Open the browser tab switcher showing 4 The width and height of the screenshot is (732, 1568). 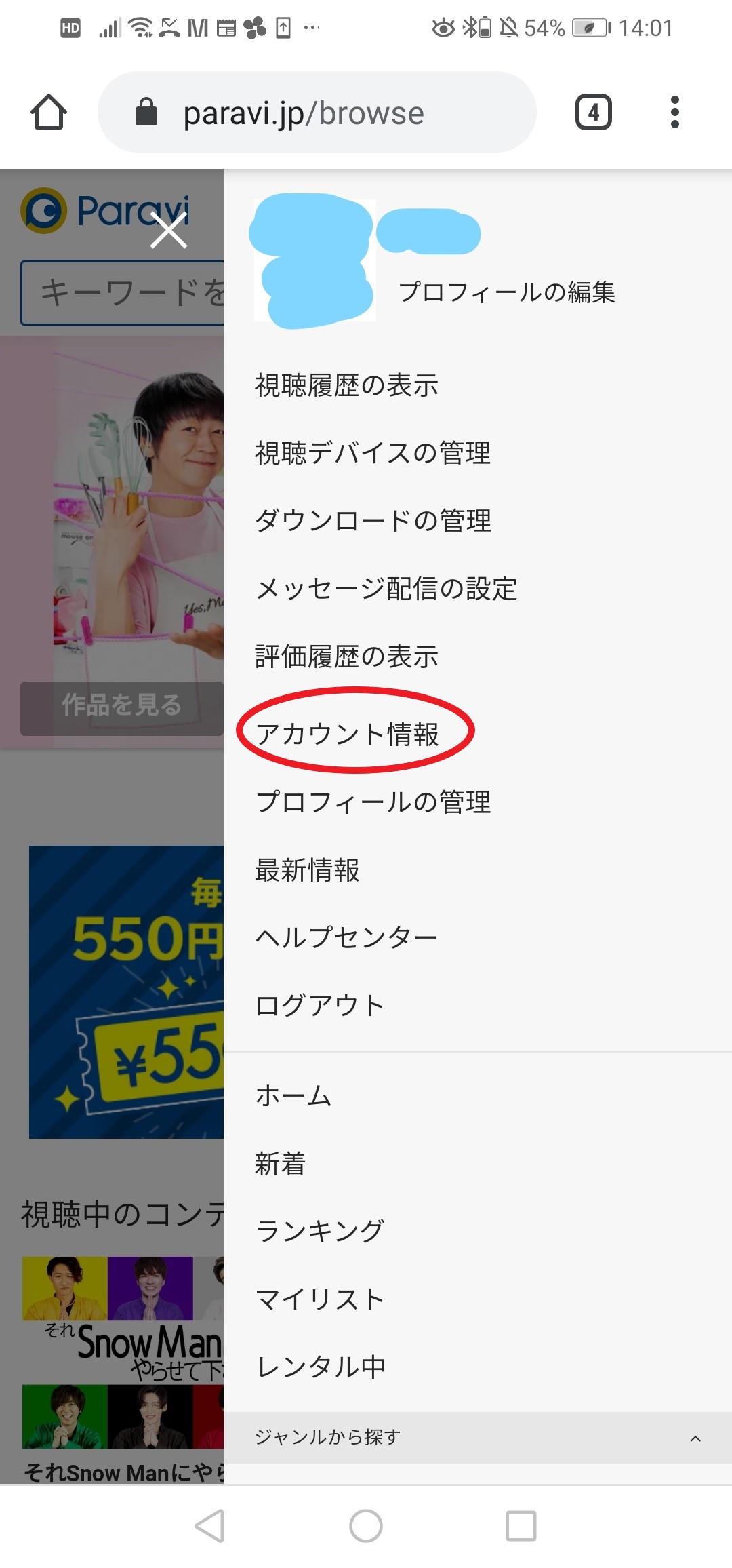[x=594, y=113]
